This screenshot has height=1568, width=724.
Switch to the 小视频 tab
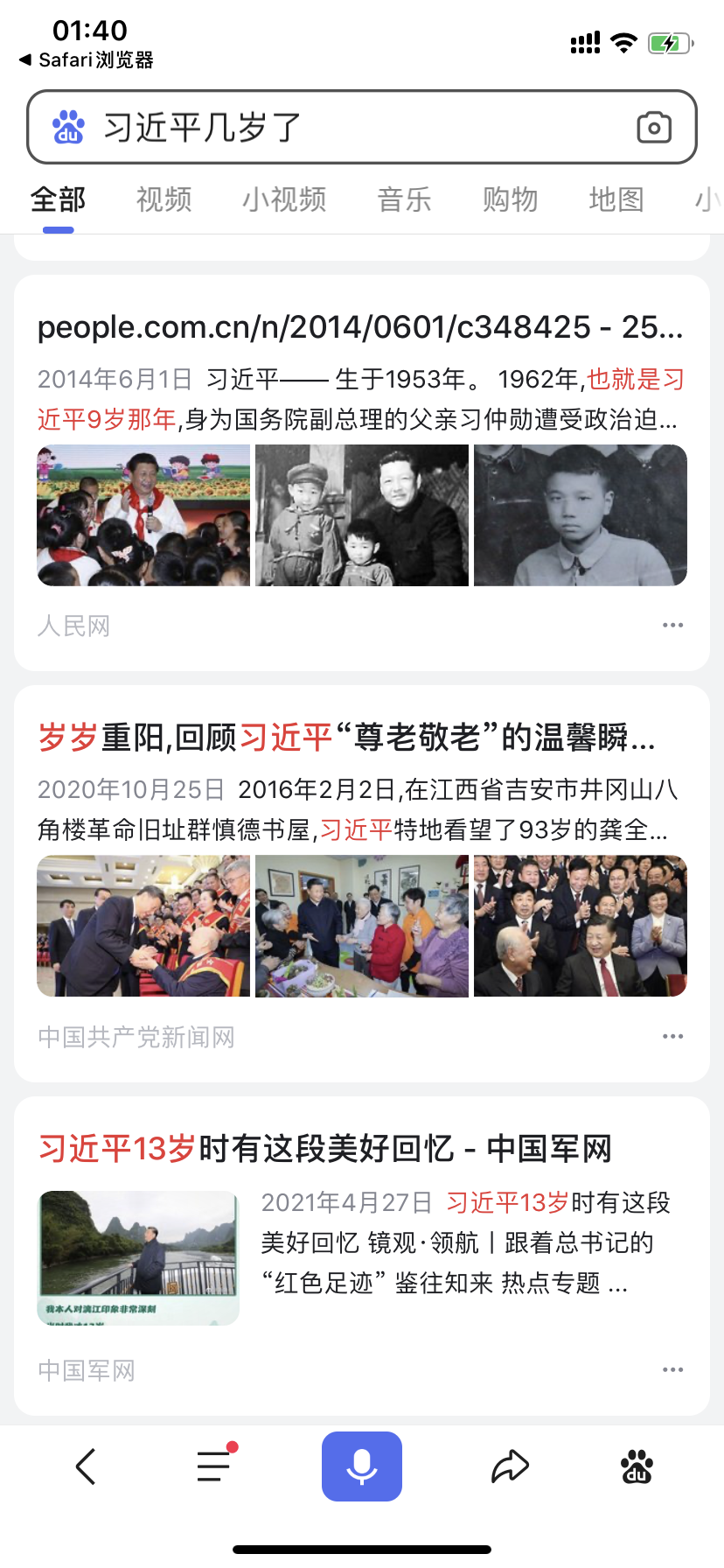pyautogui.click(x=284, y=199)
